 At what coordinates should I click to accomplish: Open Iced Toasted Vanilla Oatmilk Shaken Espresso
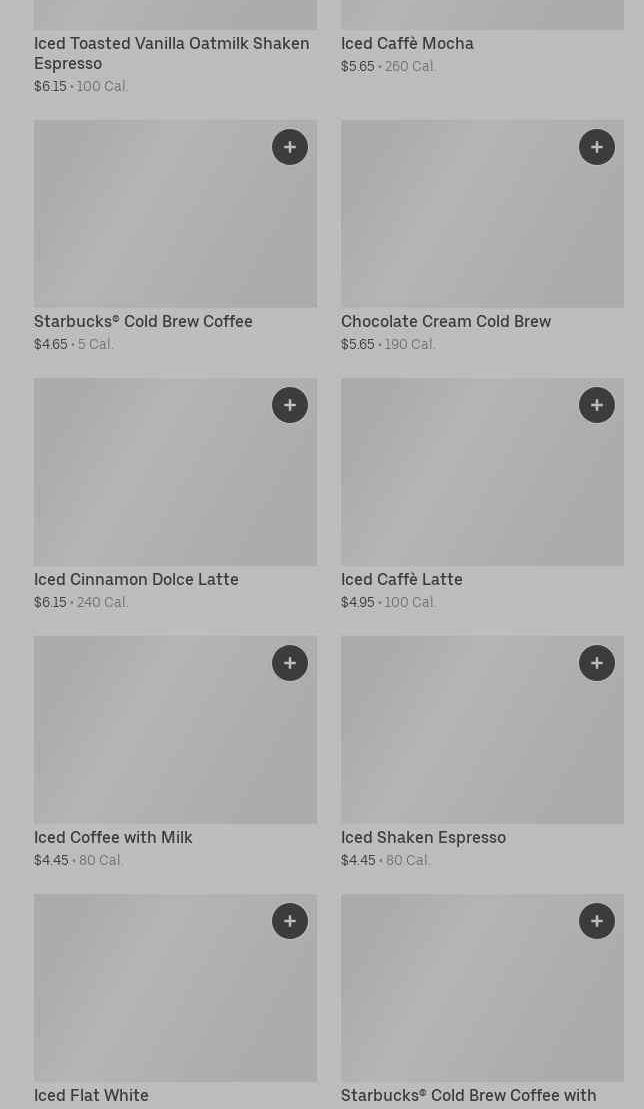click(x=171, y=53)
